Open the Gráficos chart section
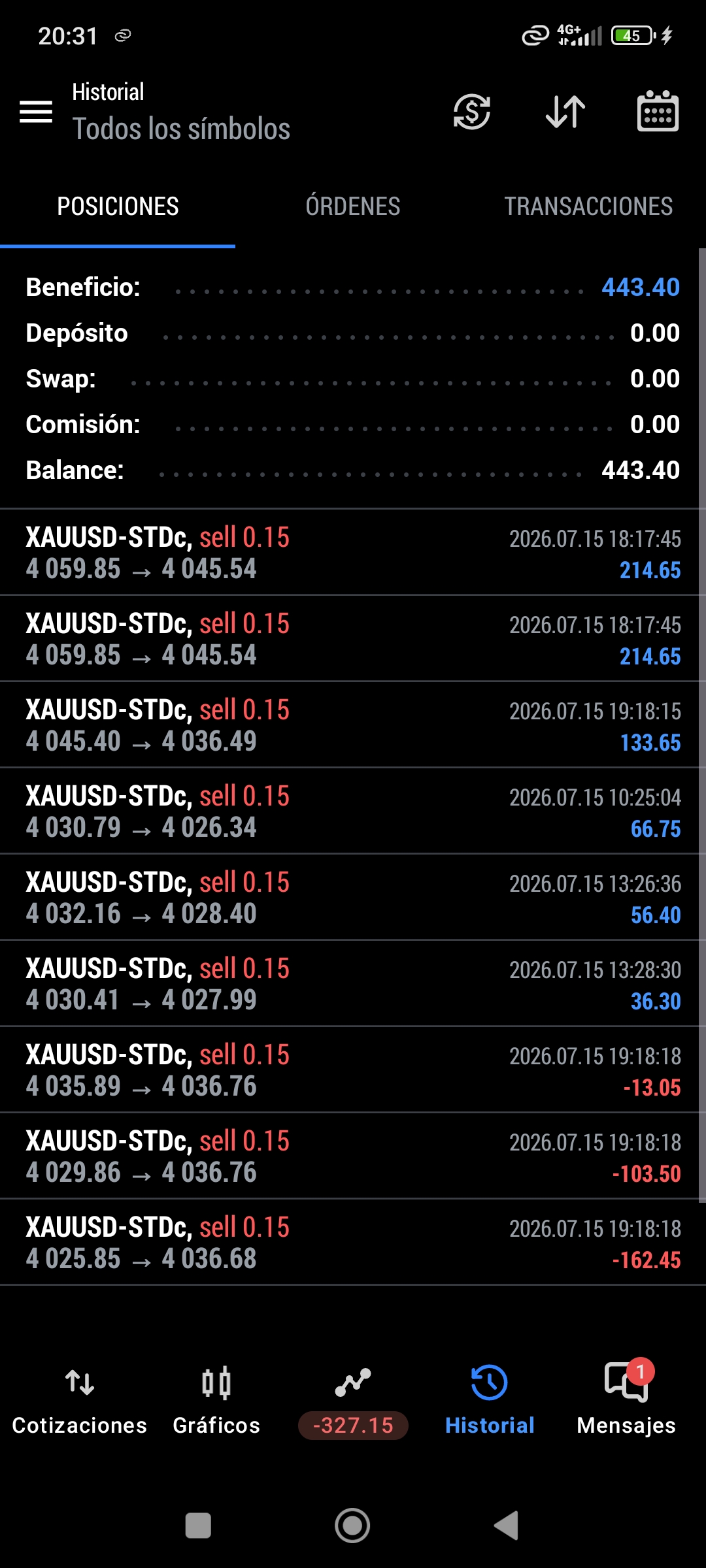 216,1400
